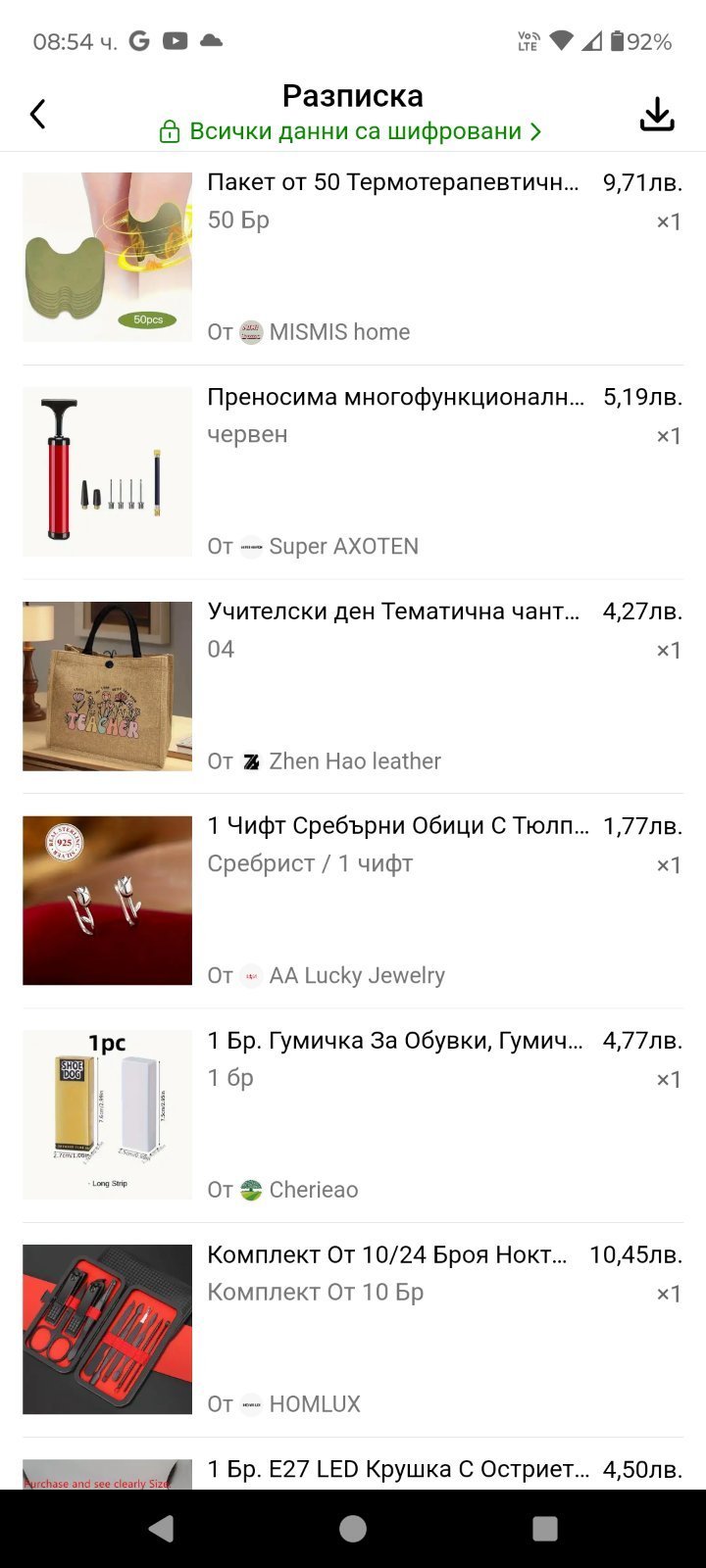Visit the Super AXOTEN store

click(x=343, y=547)
